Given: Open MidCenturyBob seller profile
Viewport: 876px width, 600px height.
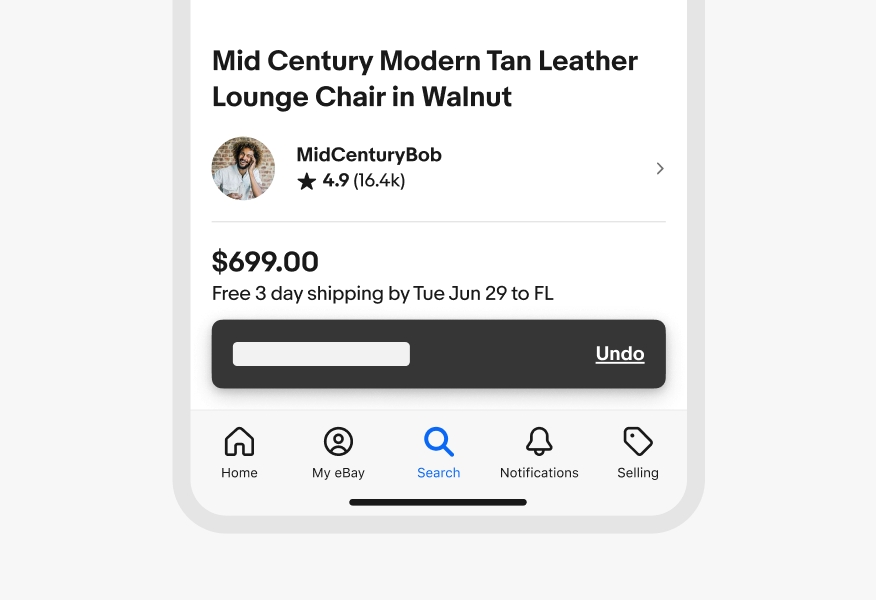Looking at the screenshot, I should tap(438, 168).
